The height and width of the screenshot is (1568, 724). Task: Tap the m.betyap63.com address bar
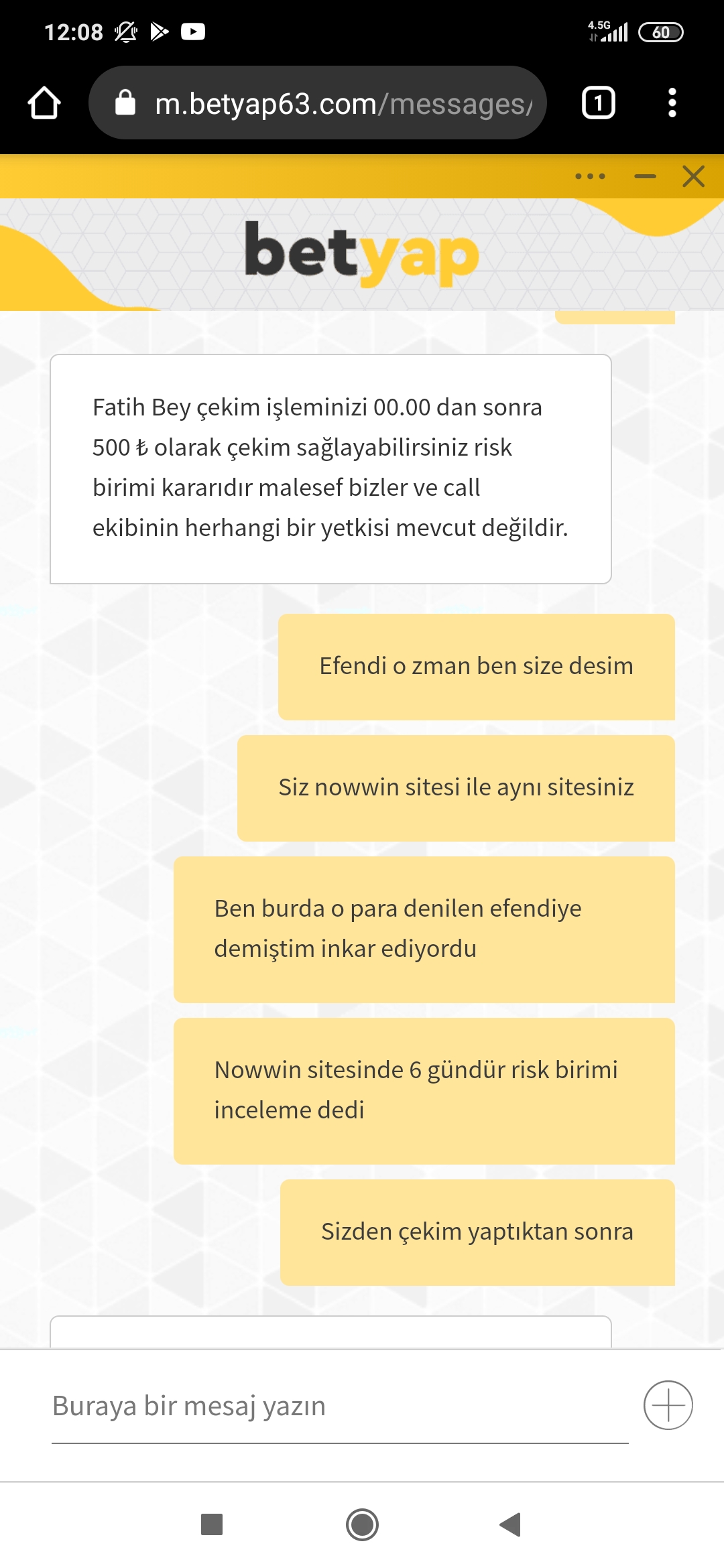[x=318, y=103]
